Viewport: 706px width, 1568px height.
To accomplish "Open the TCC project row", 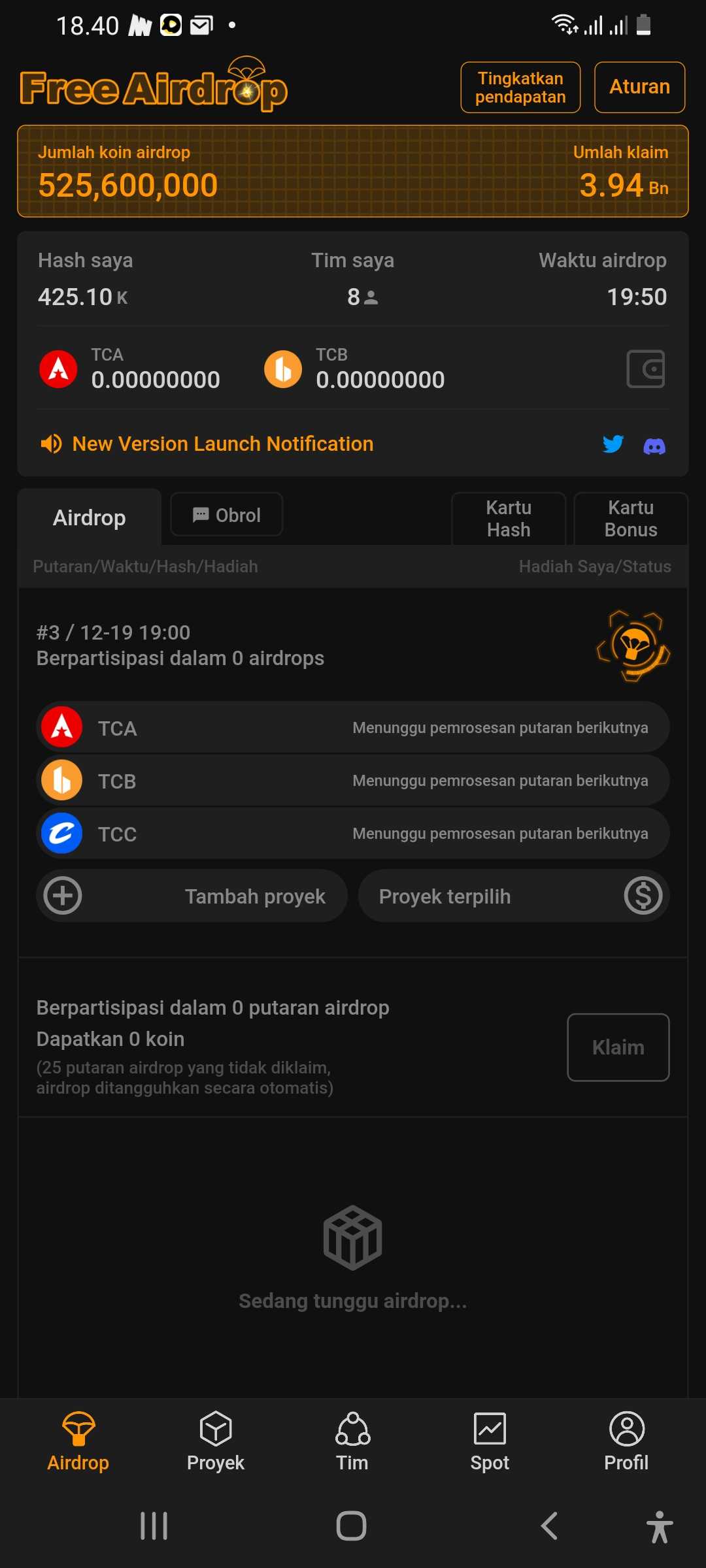I will coord(353,834).
